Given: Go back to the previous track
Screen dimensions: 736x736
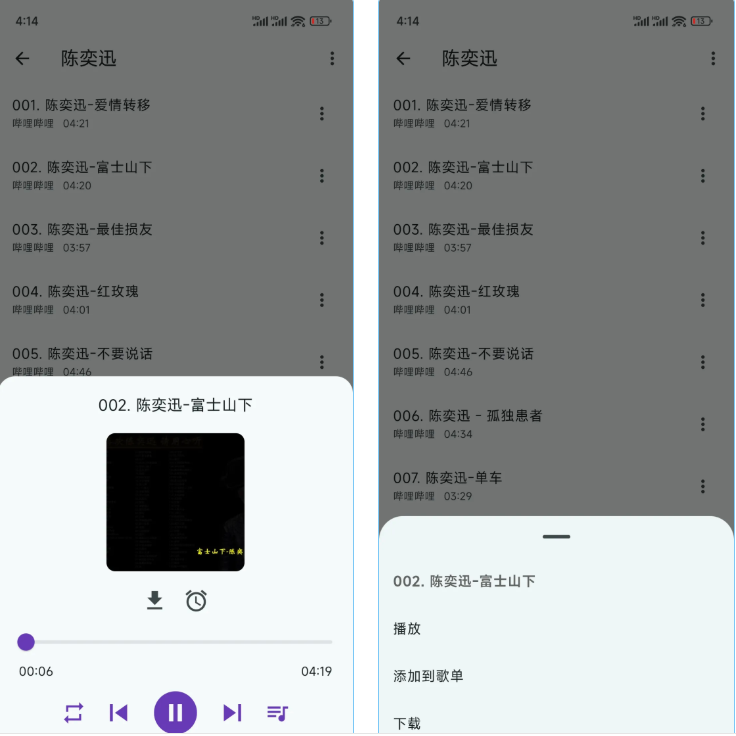Looking at the screenshot, I should 118,712.
